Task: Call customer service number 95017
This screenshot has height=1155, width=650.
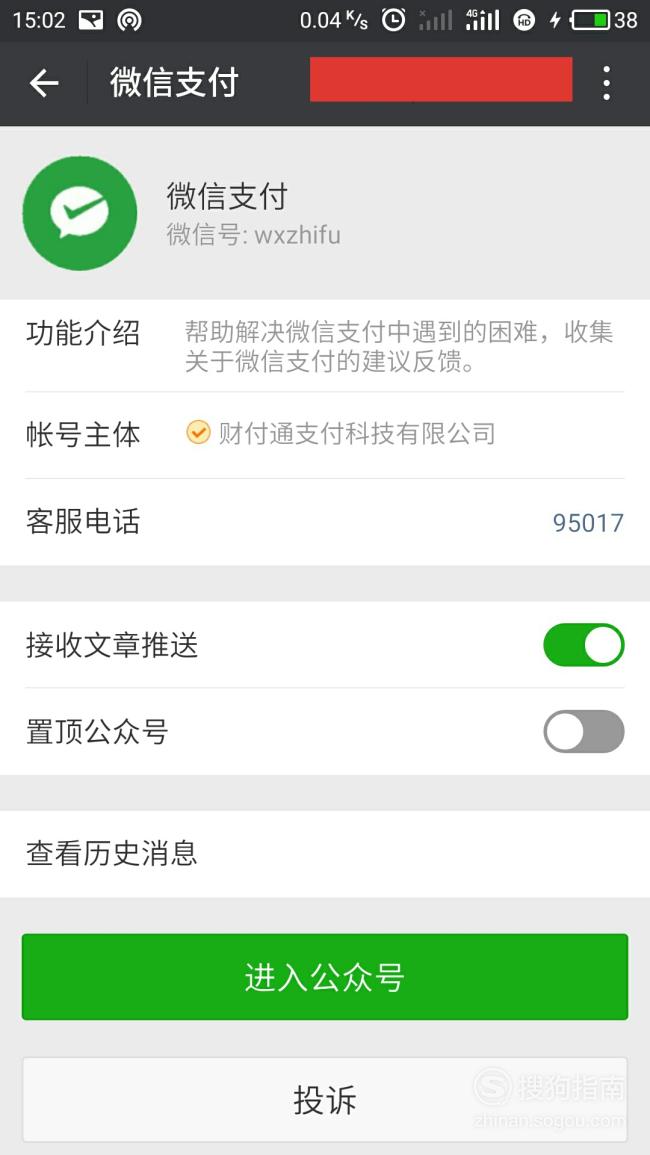Action: (588, 522)
